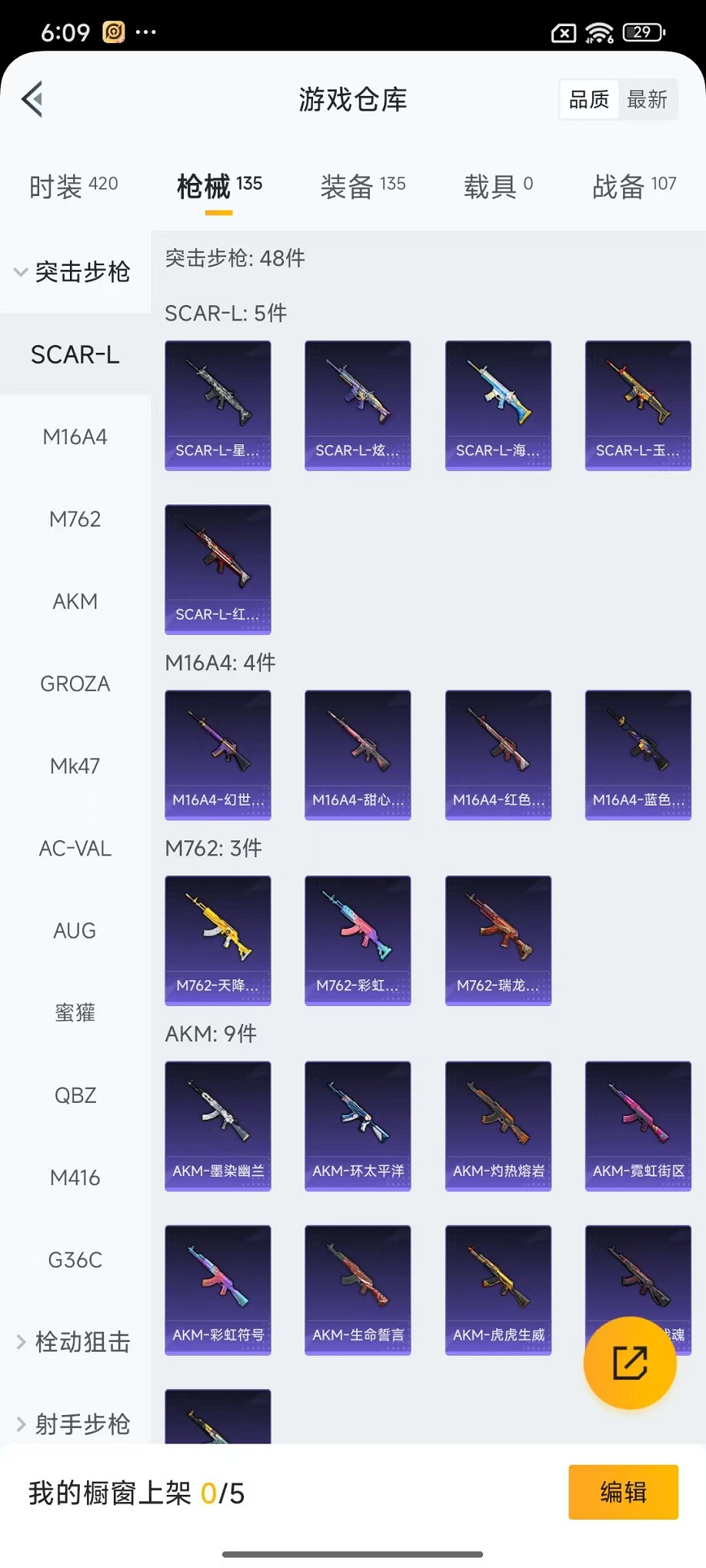This screenshot has width=706, height=1568.
Task: Sort by 最新 in the top-right toggle
Action: tap(647, 99)
